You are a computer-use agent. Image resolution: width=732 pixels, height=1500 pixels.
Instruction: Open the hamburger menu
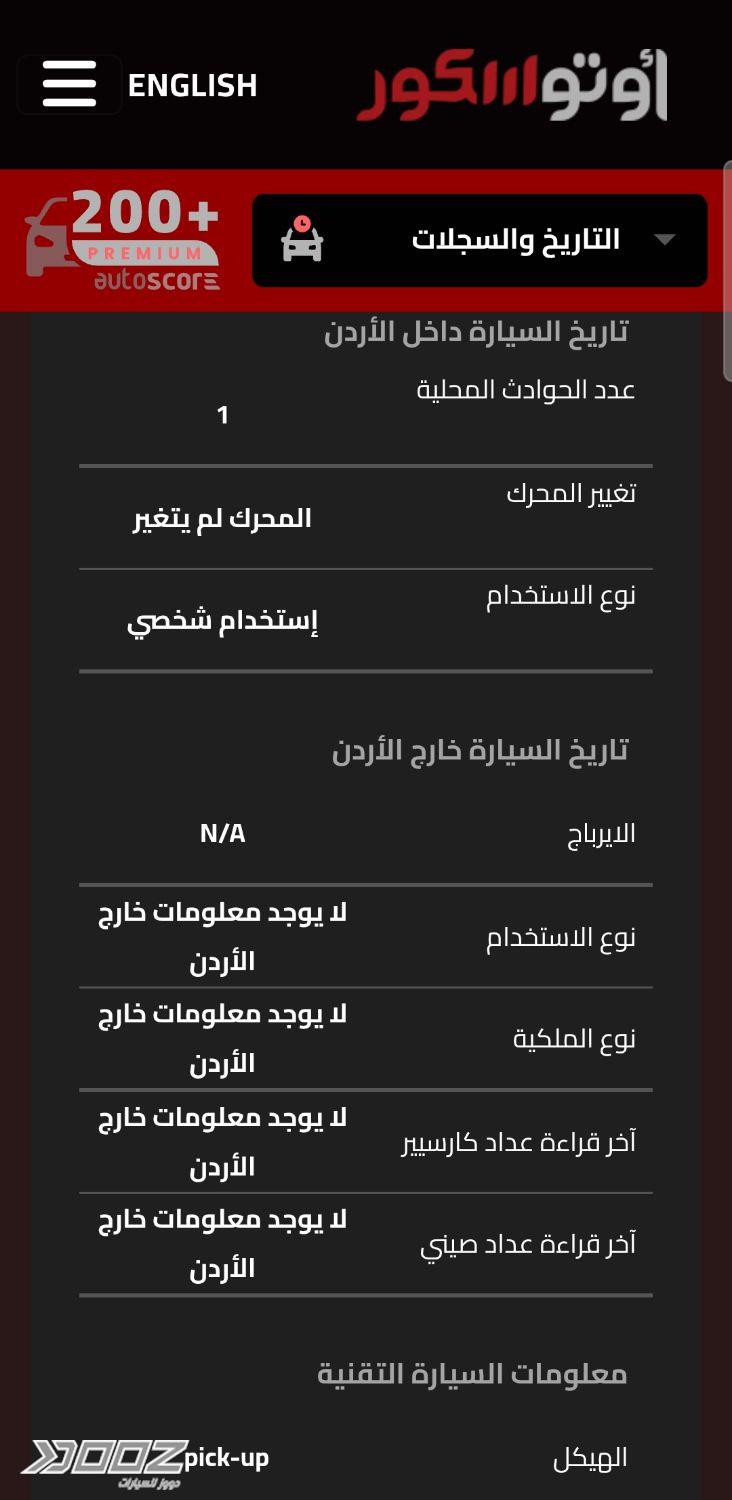pos(69,84)
